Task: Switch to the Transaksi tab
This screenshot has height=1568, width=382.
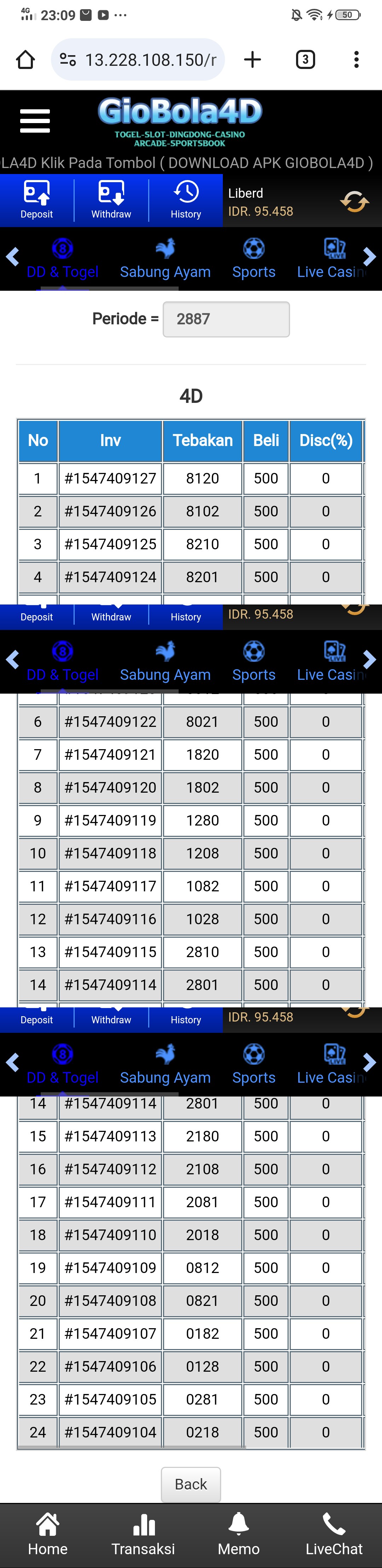Action: click(x=143, y=1534)
